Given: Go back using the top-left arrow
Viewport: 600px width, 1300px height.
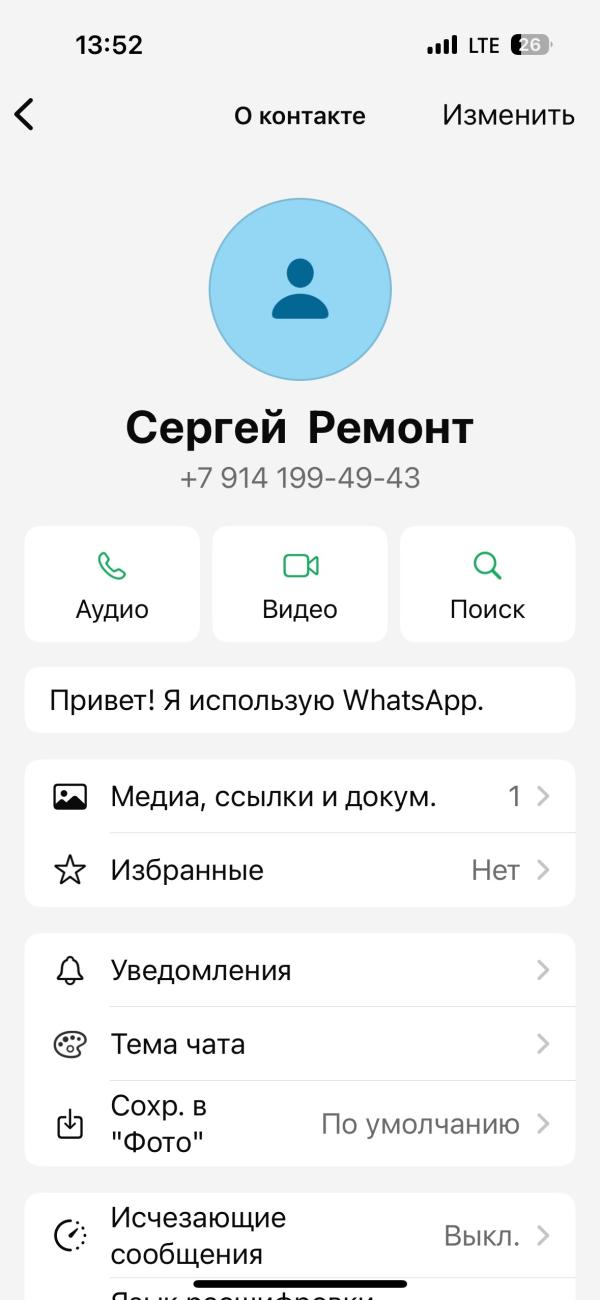Looking at the screenshot, I should 24,115.
